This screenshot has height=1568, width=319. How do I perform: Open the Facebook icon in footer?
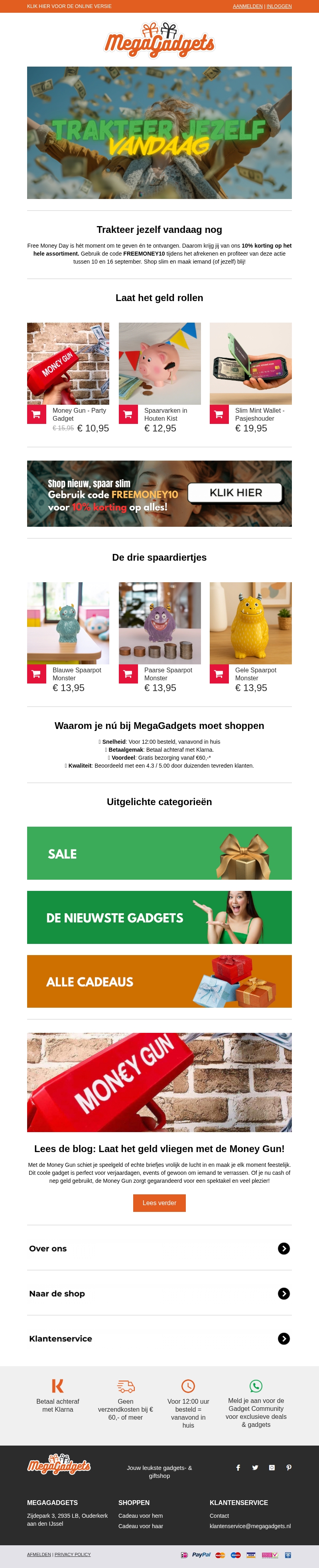[238, 1468]
